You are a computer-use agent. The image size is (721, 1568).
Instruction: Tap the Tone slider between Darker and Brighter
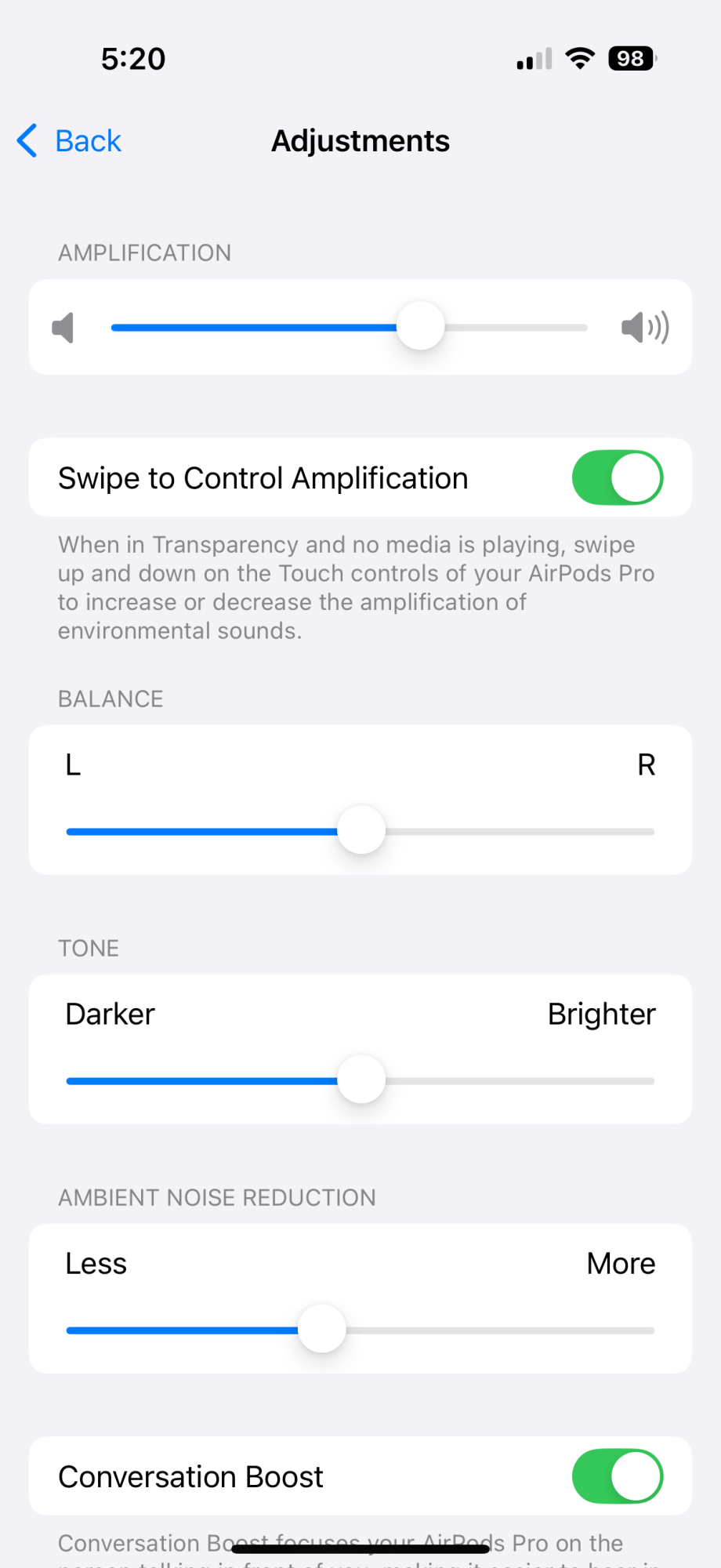tap(360, 1080)
